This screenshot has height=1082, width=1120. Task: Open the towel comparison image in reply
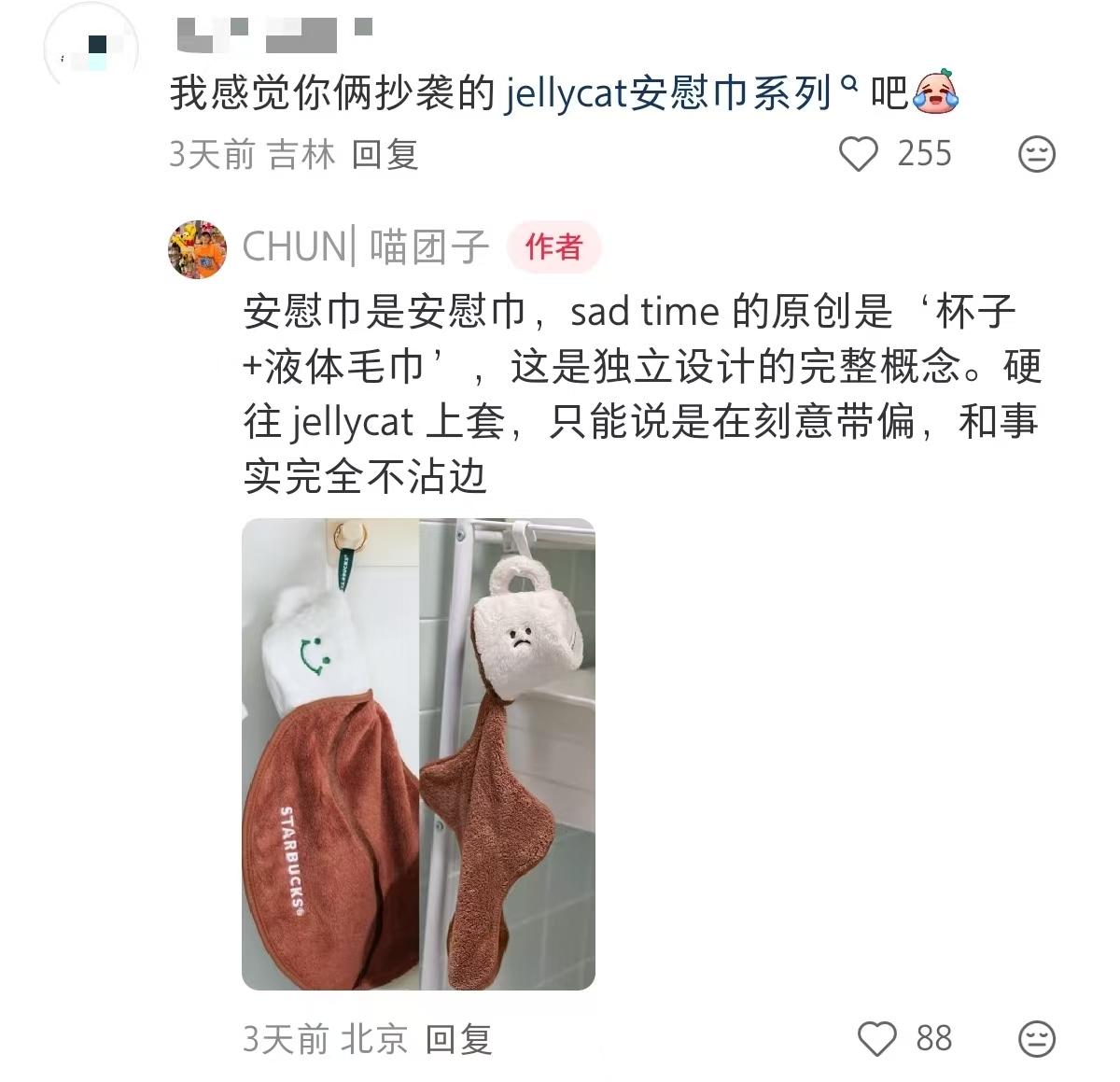418,753
